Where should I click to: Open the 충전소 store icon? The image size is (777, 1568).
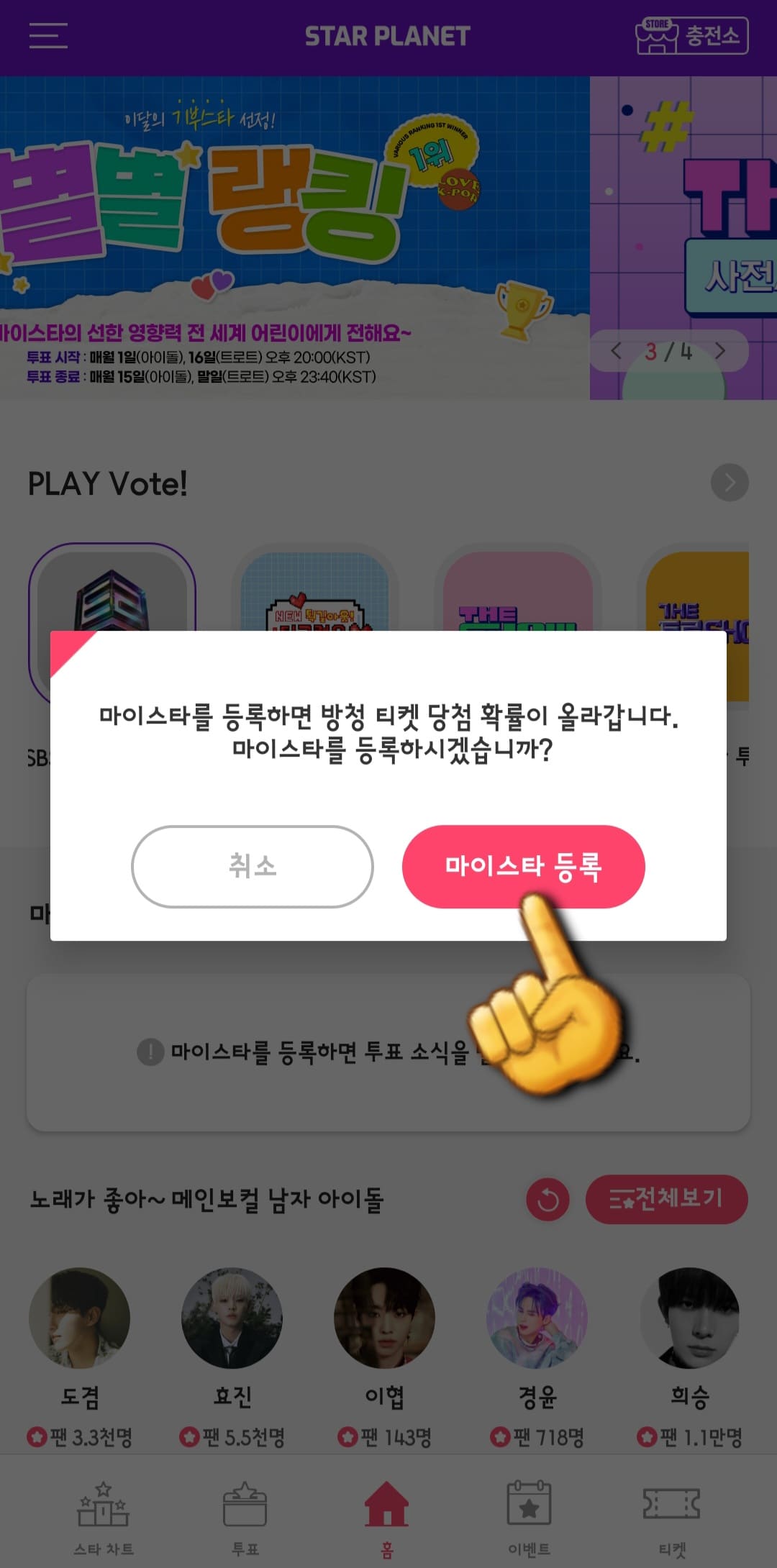(691, 35)
